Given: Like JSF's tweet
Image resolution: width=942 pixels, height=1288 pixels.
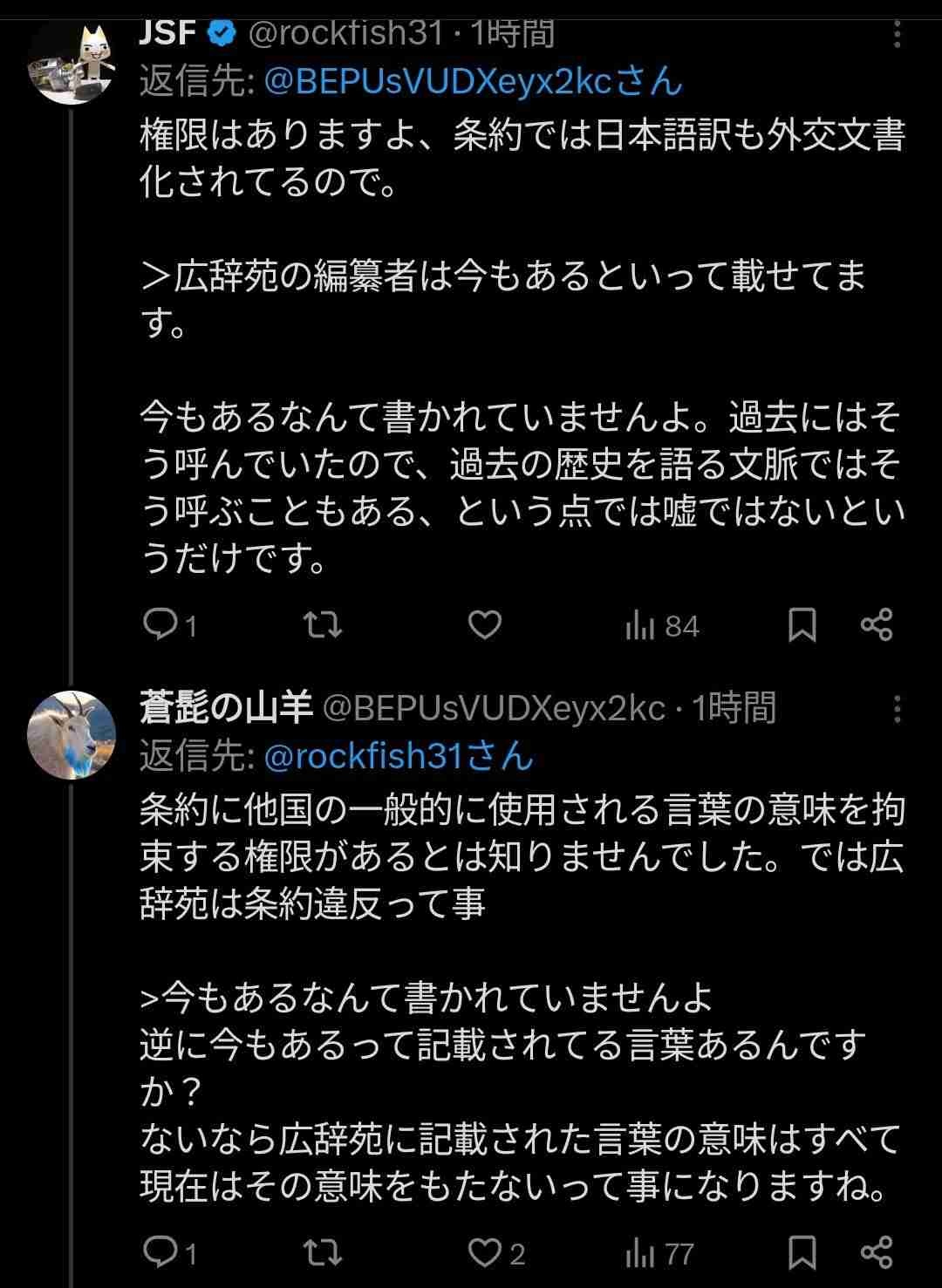Looking at the screenshot, I should (x=485, y=624).
